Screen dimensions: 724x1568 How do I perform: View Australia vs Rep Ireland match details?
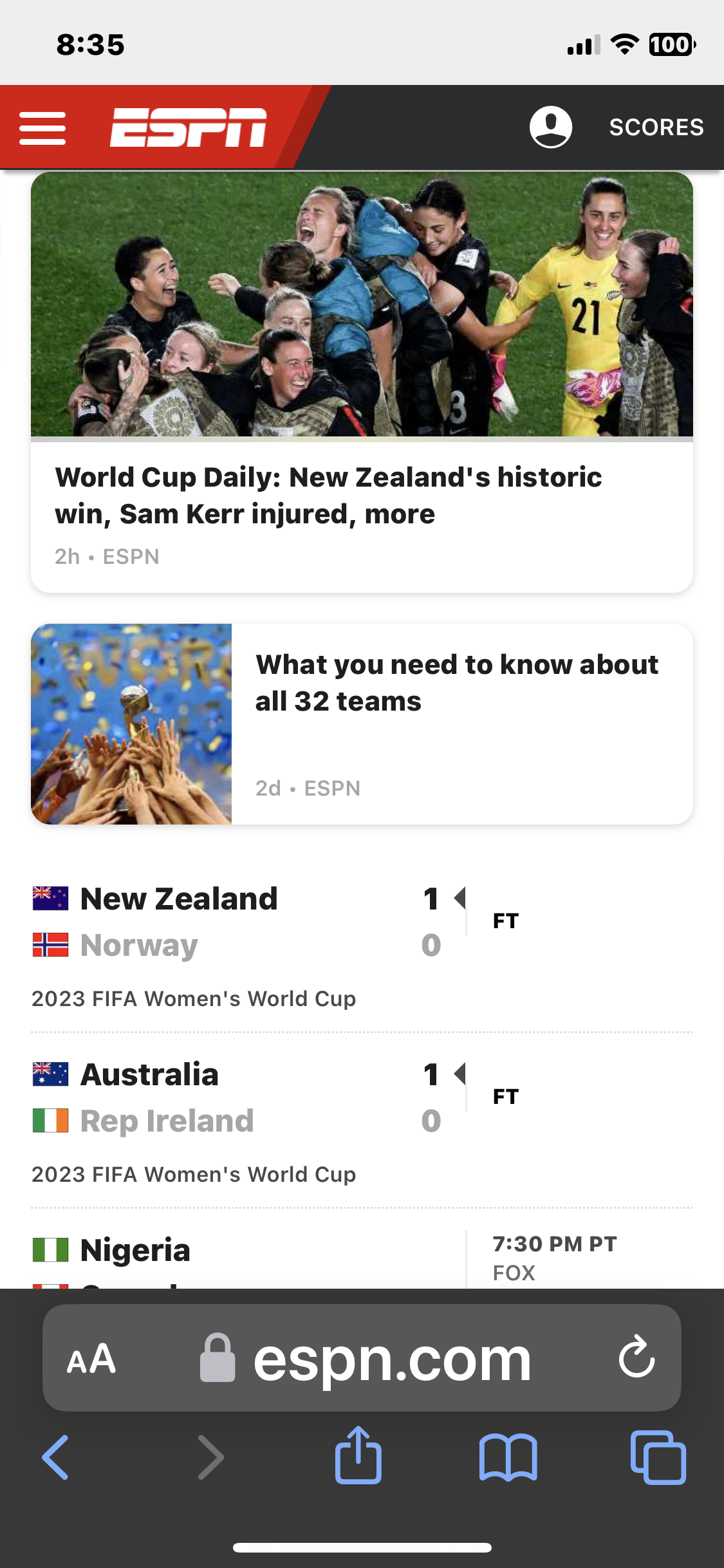point(362,1120)
